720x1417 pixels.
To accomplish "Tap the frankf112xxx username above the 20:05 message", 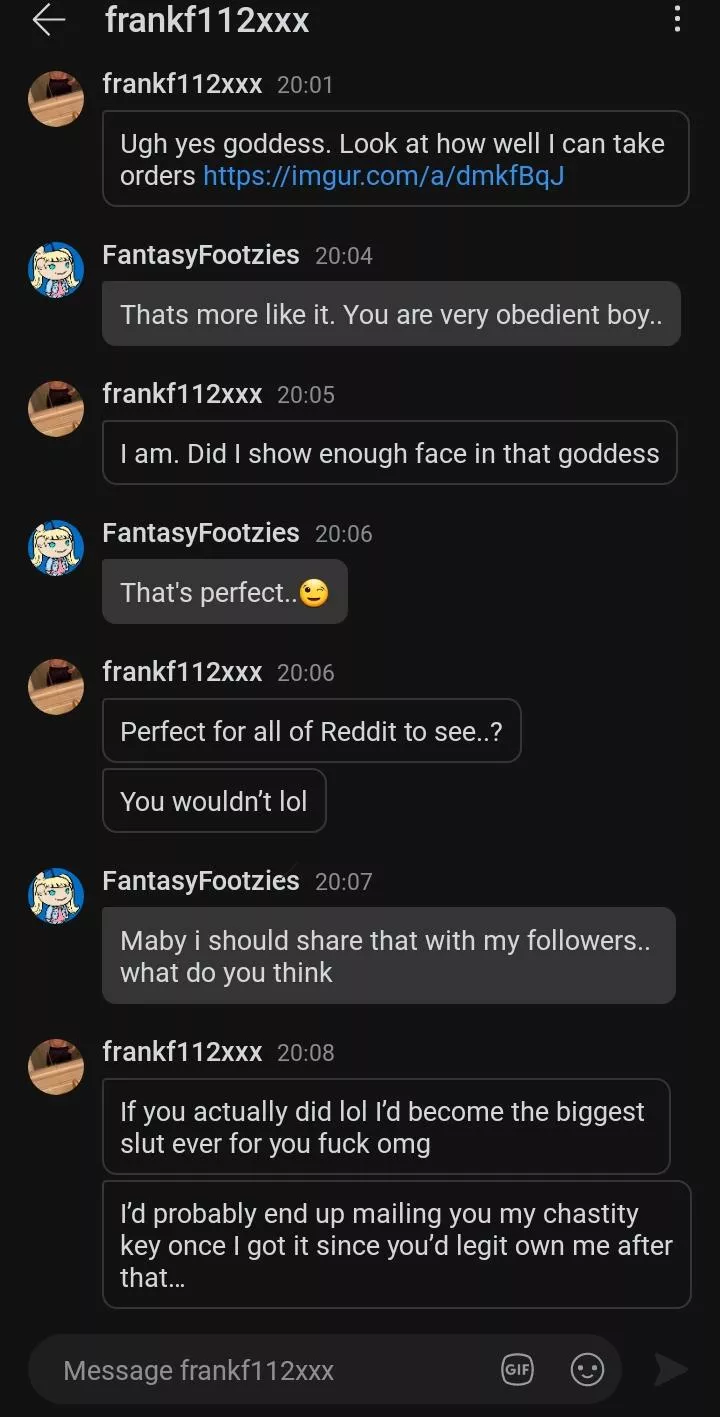I will tap(182, 394).
